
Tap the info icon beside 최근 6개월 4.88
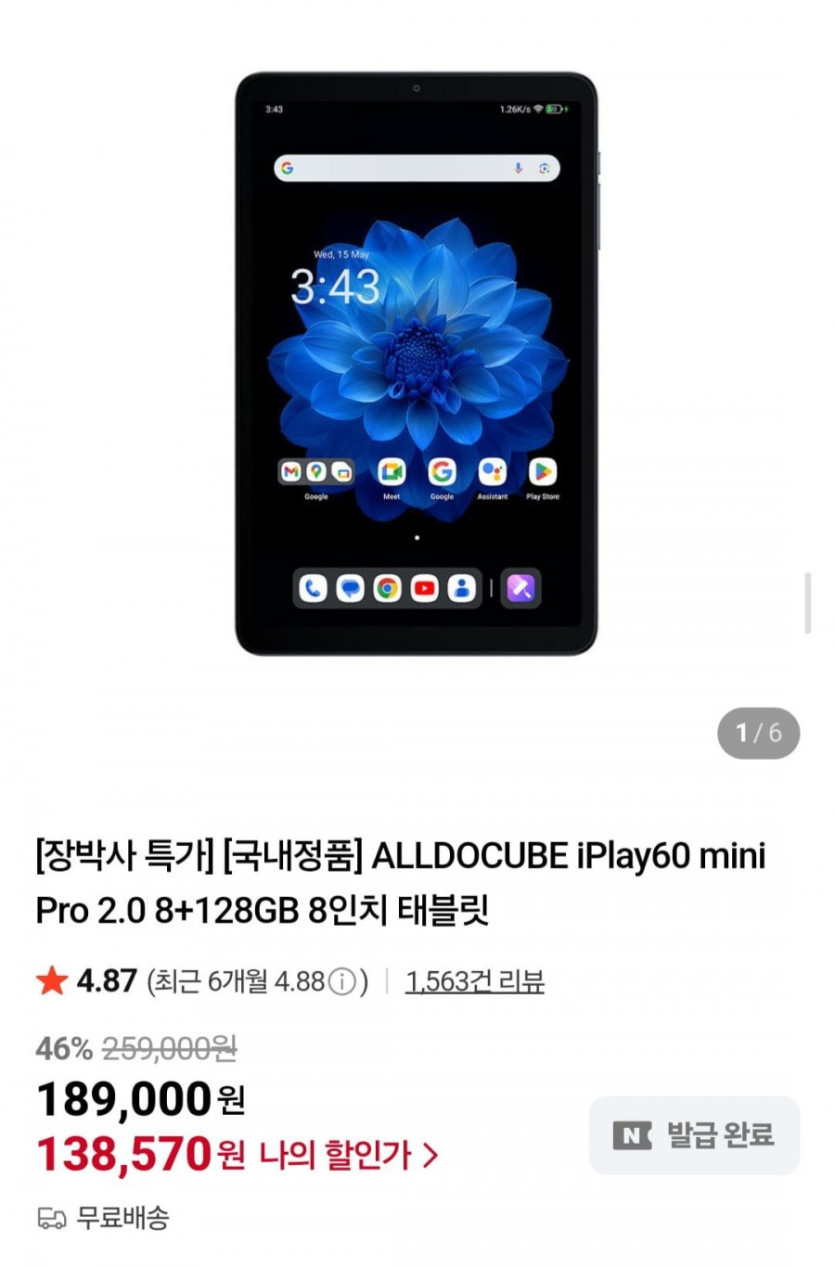[343, 982]
